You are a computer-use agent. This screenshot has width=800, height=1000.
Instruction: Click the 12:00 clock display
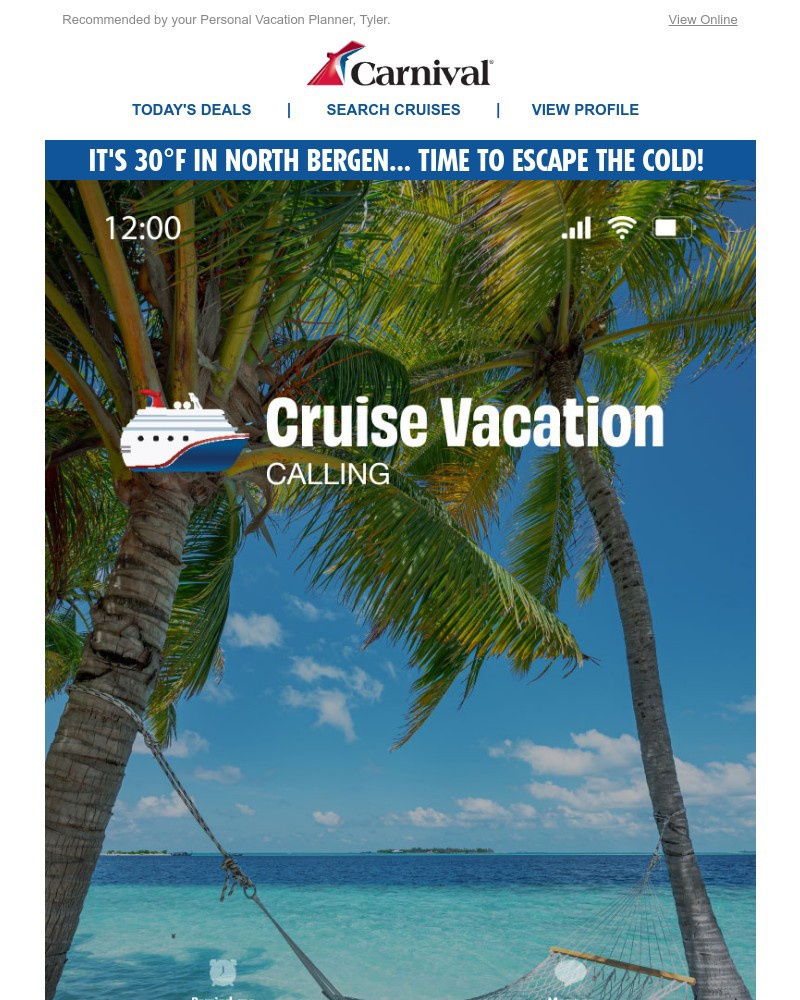click(x=142, y=227)
